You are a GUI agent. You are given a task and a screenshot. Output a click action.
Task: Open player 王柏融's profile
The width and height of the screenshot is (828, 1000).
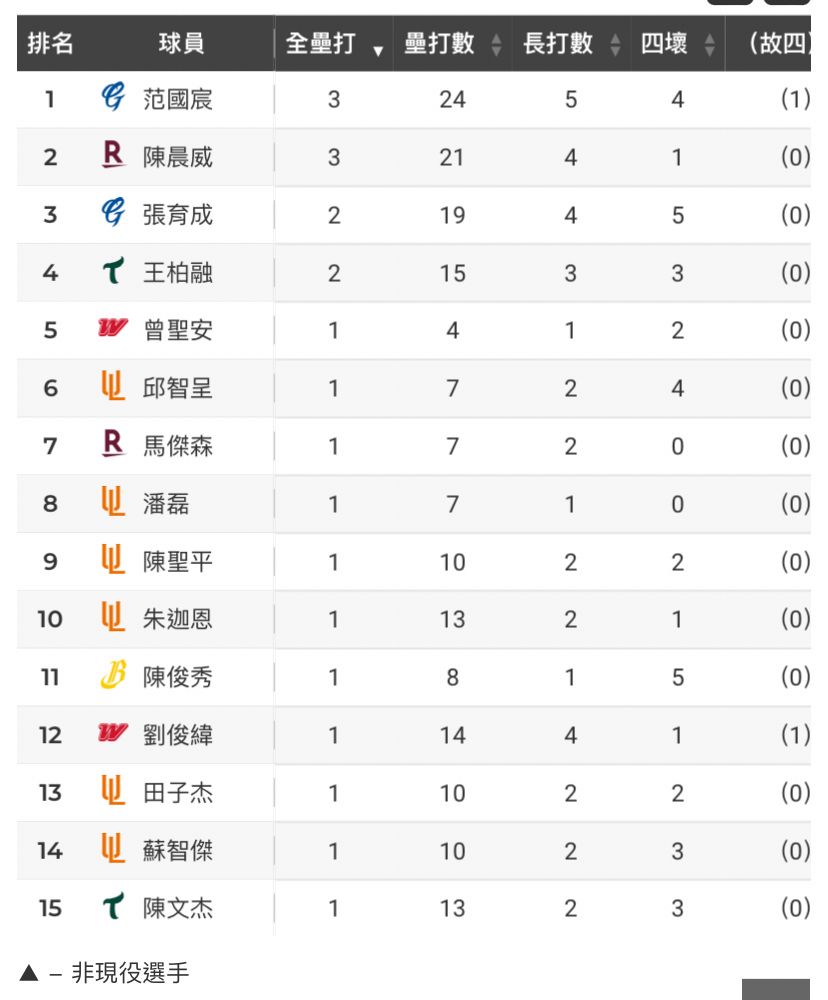[x=178, y=273]
